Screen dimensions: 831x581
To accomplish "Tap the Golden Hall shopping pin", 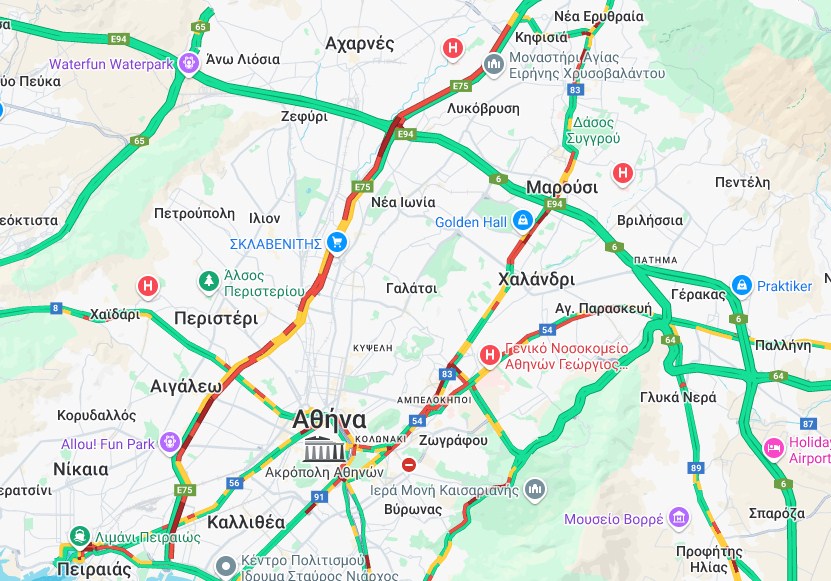I will click(x=522, y=220).
